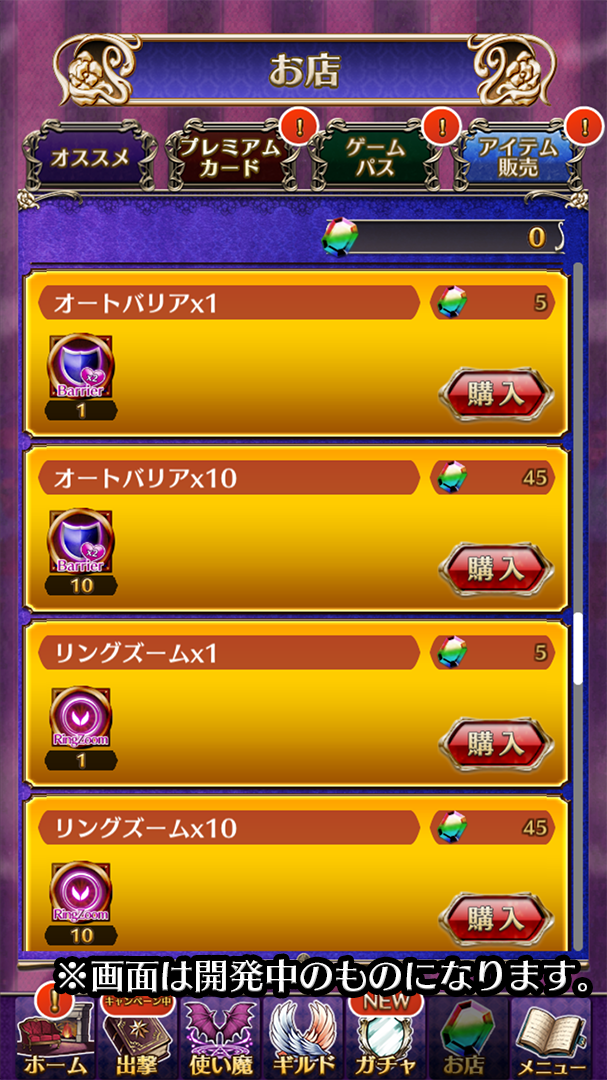Purchase オートバリアx10 via its 購入 button
The image size is (607, 1080).
495,571
